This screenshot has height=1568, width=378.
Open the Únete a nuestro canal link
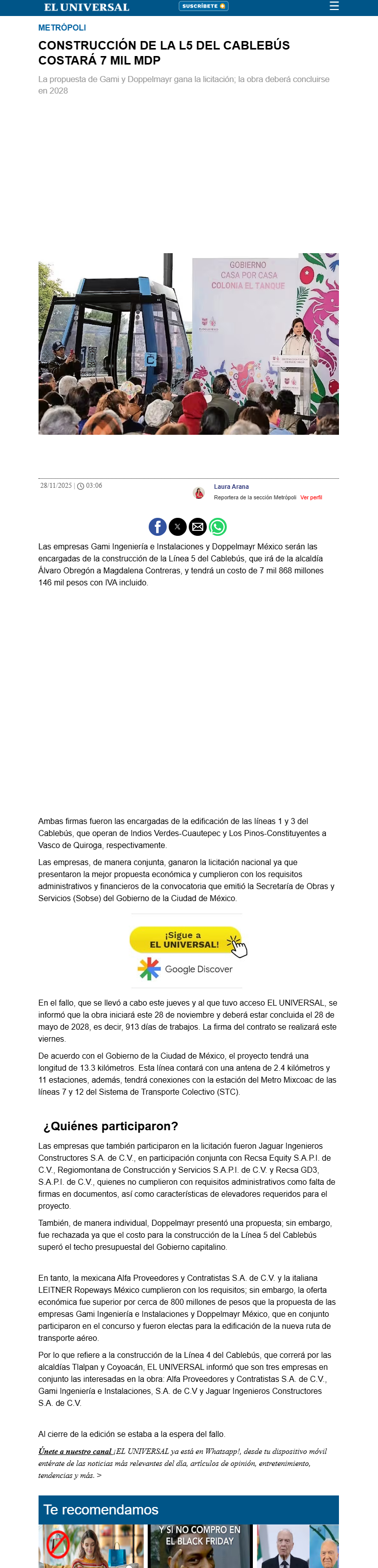[75, 1451]
